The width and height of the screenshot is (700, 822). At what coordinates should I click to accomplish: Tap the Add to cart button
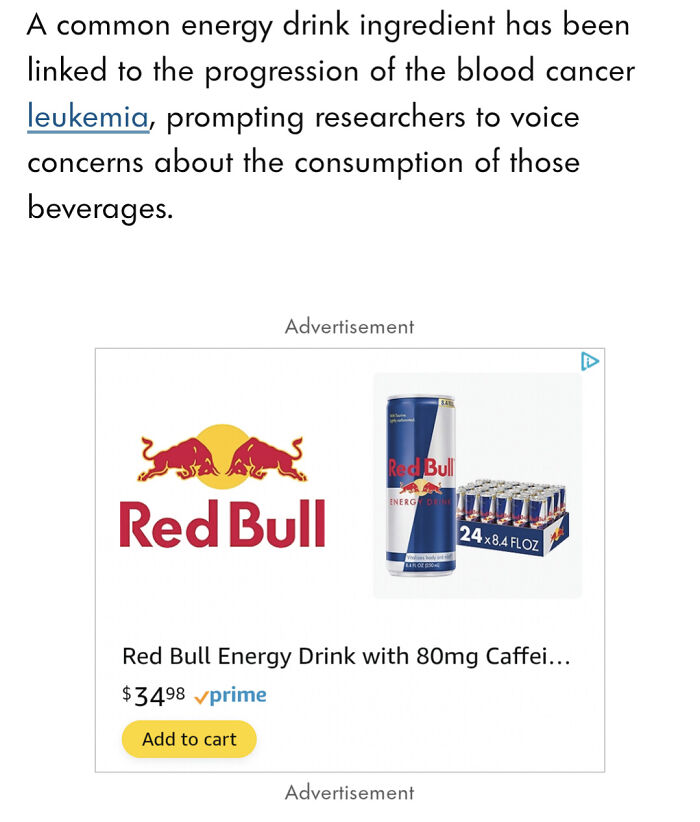[x=189, y=739]
